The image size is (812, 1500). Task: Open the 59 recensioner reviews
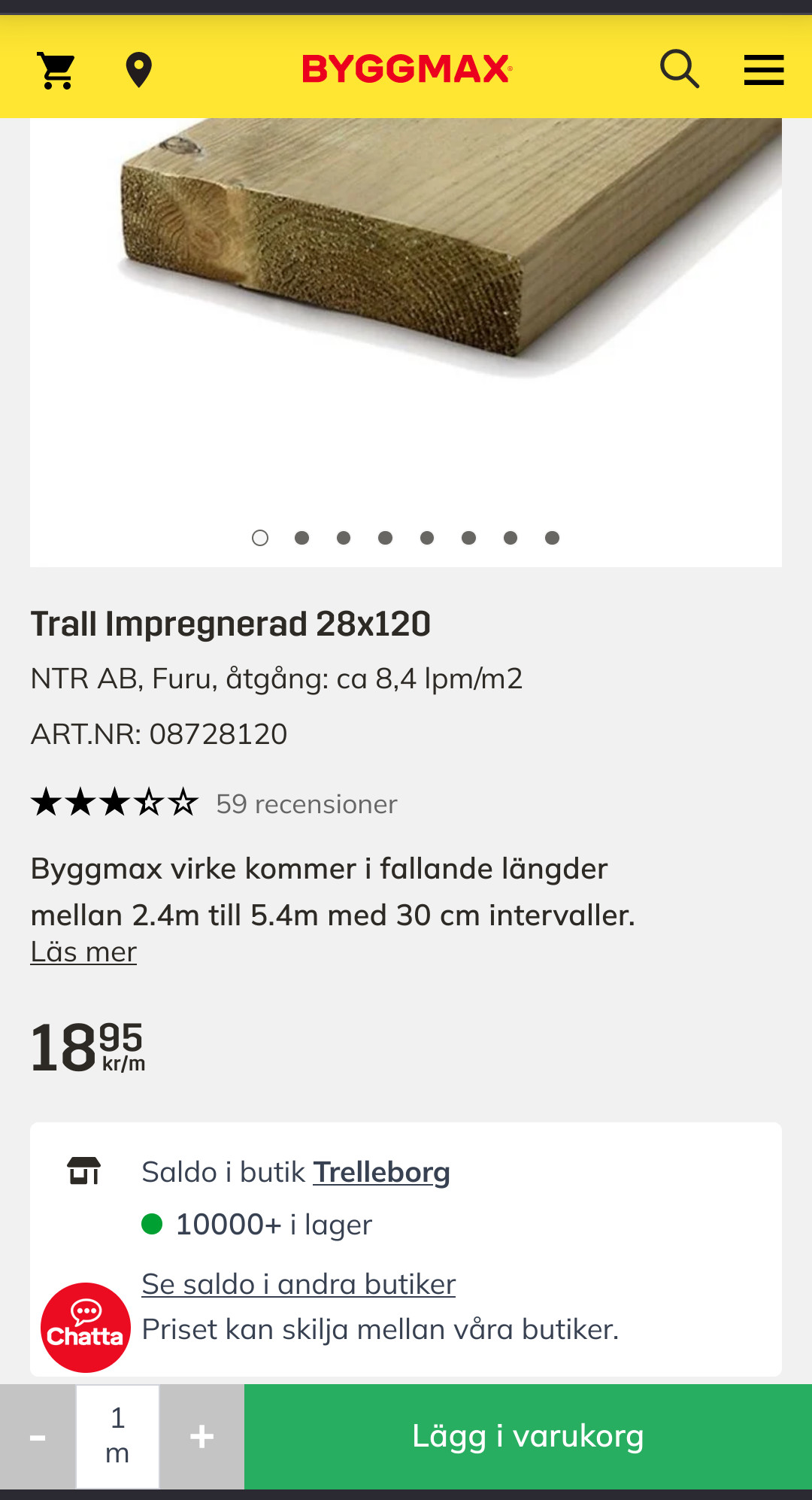[x=307, y=804]
